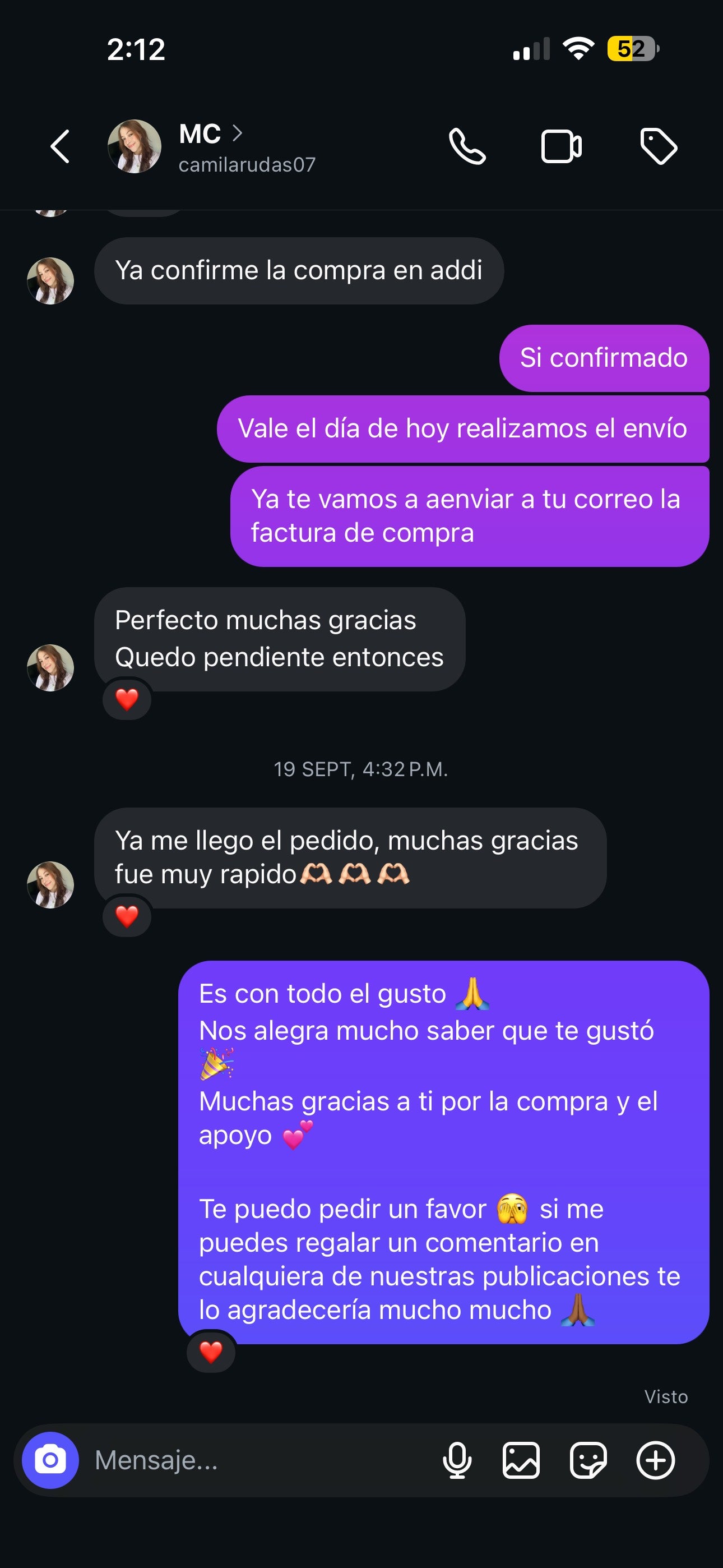
Task: Open the sticker picker
Action: pos(588,1460)
